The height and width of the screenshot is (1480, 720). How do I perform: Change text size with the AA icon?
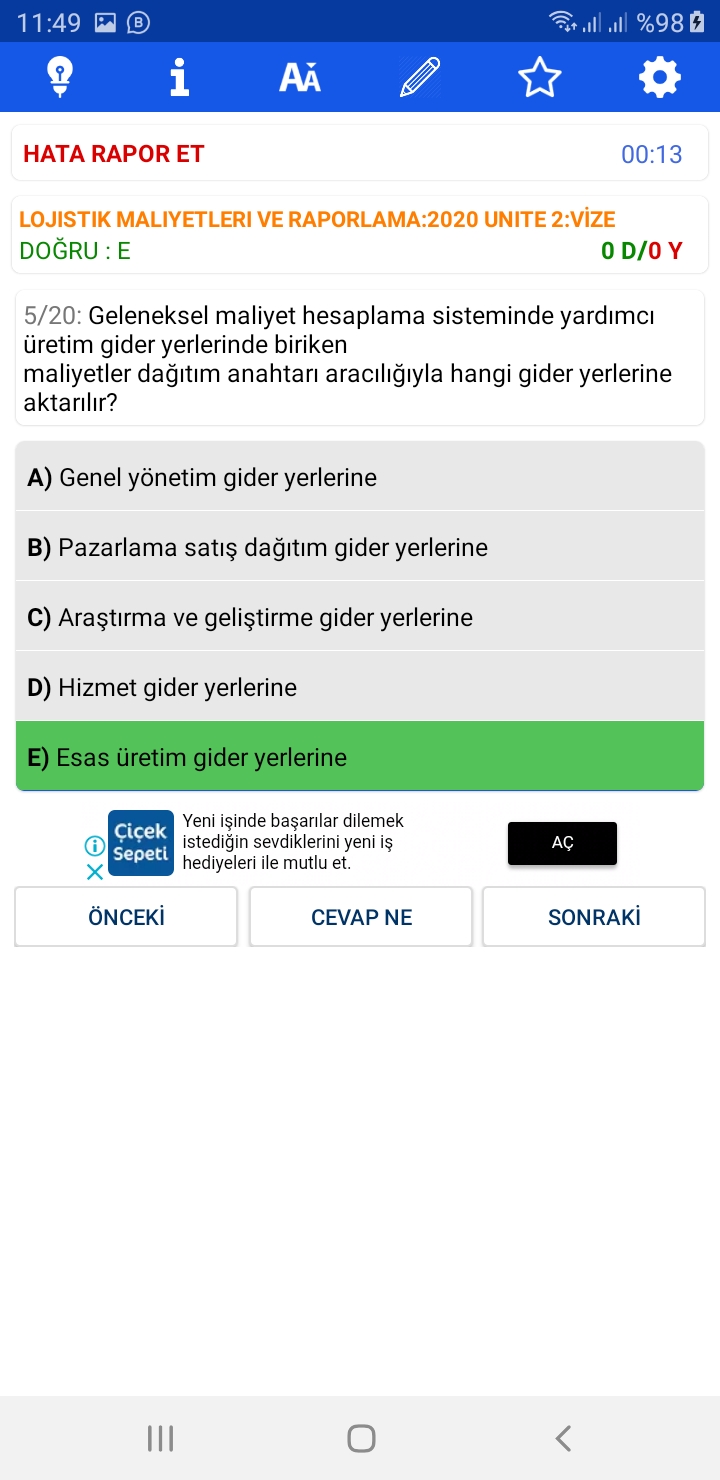300,77
